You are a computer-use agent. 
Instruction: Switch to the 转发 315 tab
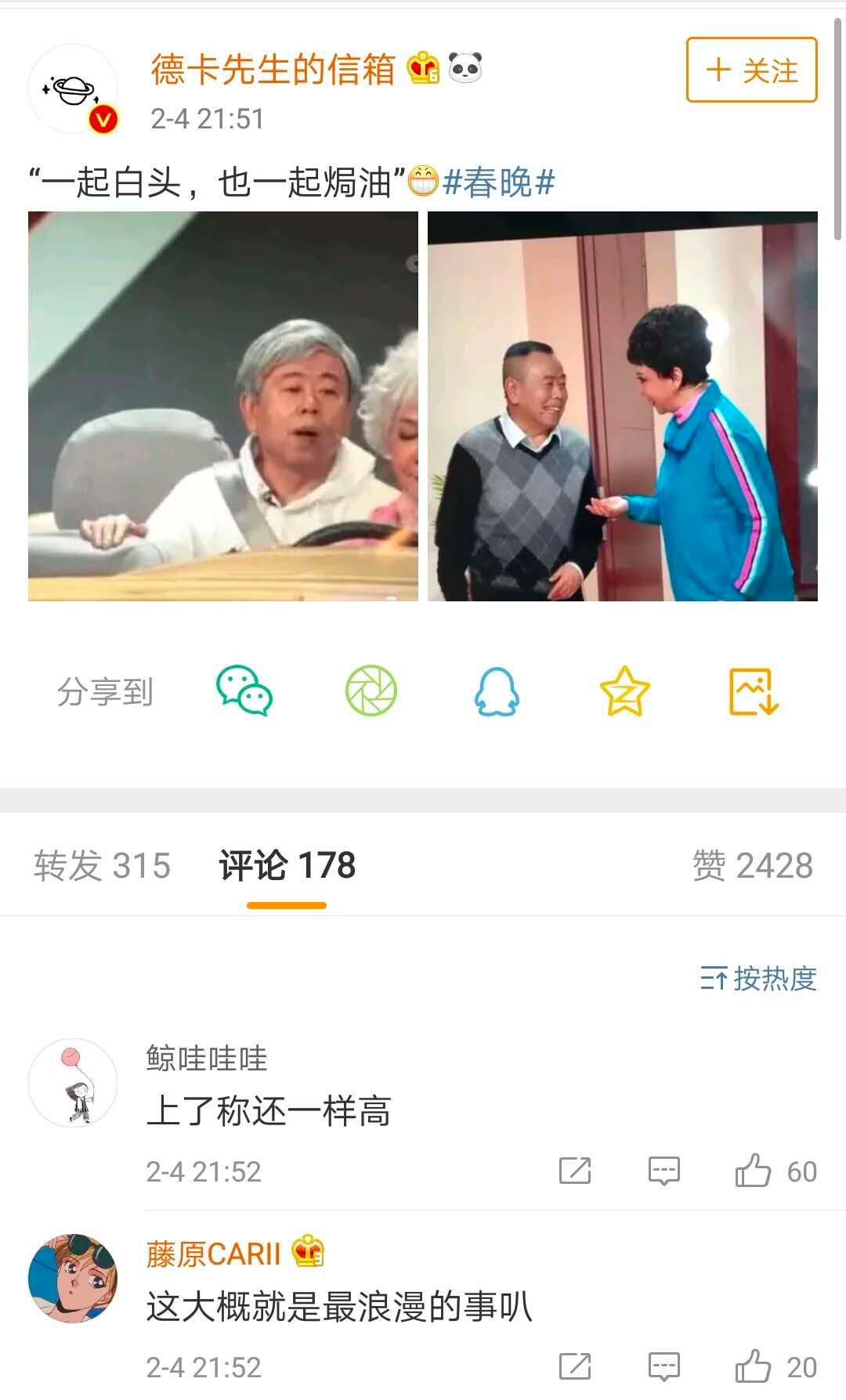pyautogui.click(x=102, y=866)
